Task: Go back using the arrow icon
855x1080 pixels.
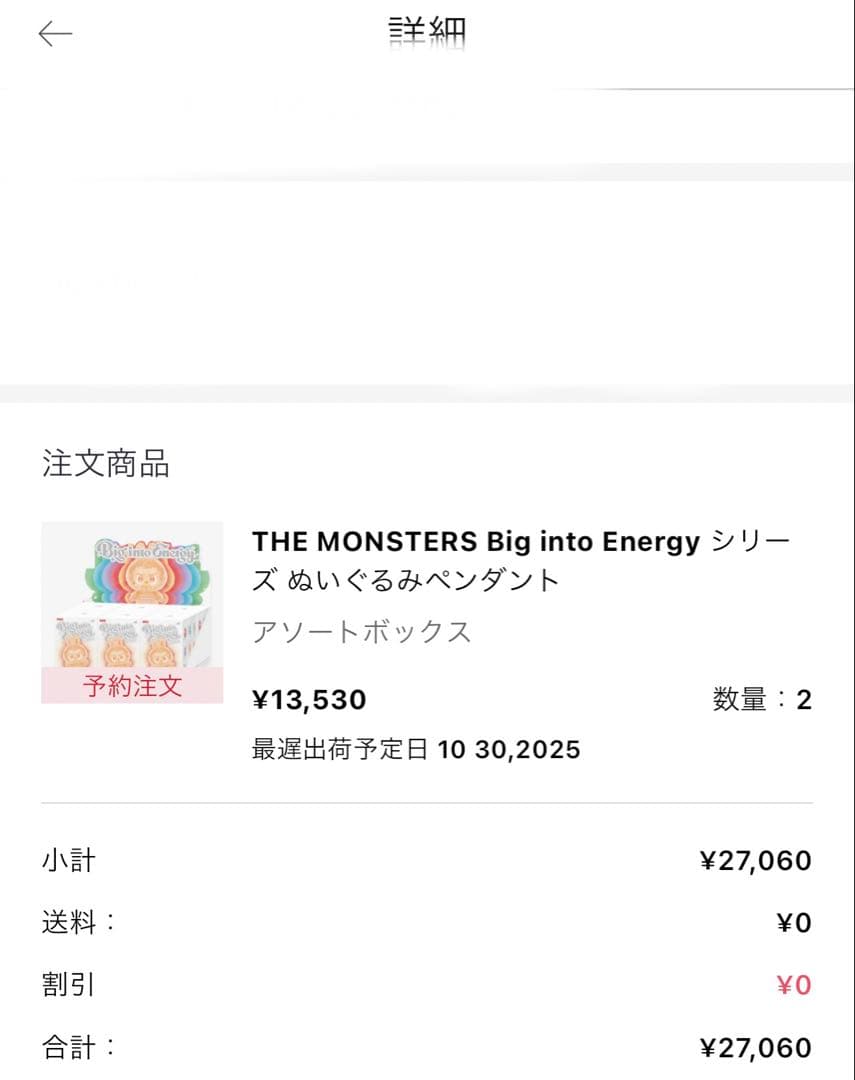Action: coord(55,34)
